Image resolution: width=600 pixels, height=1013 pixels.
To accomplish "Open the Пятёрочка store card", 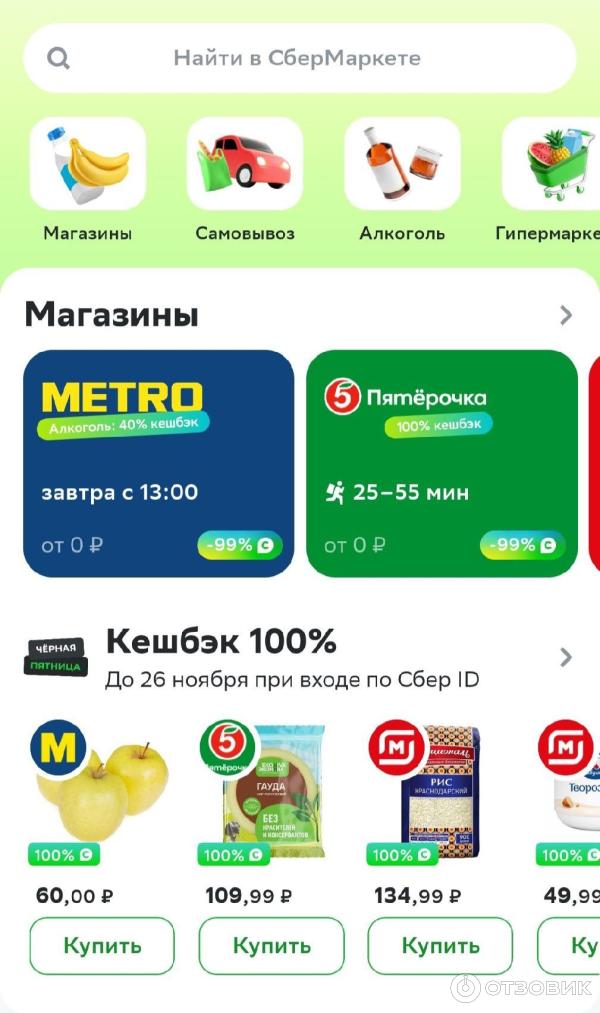I will 442,463.
